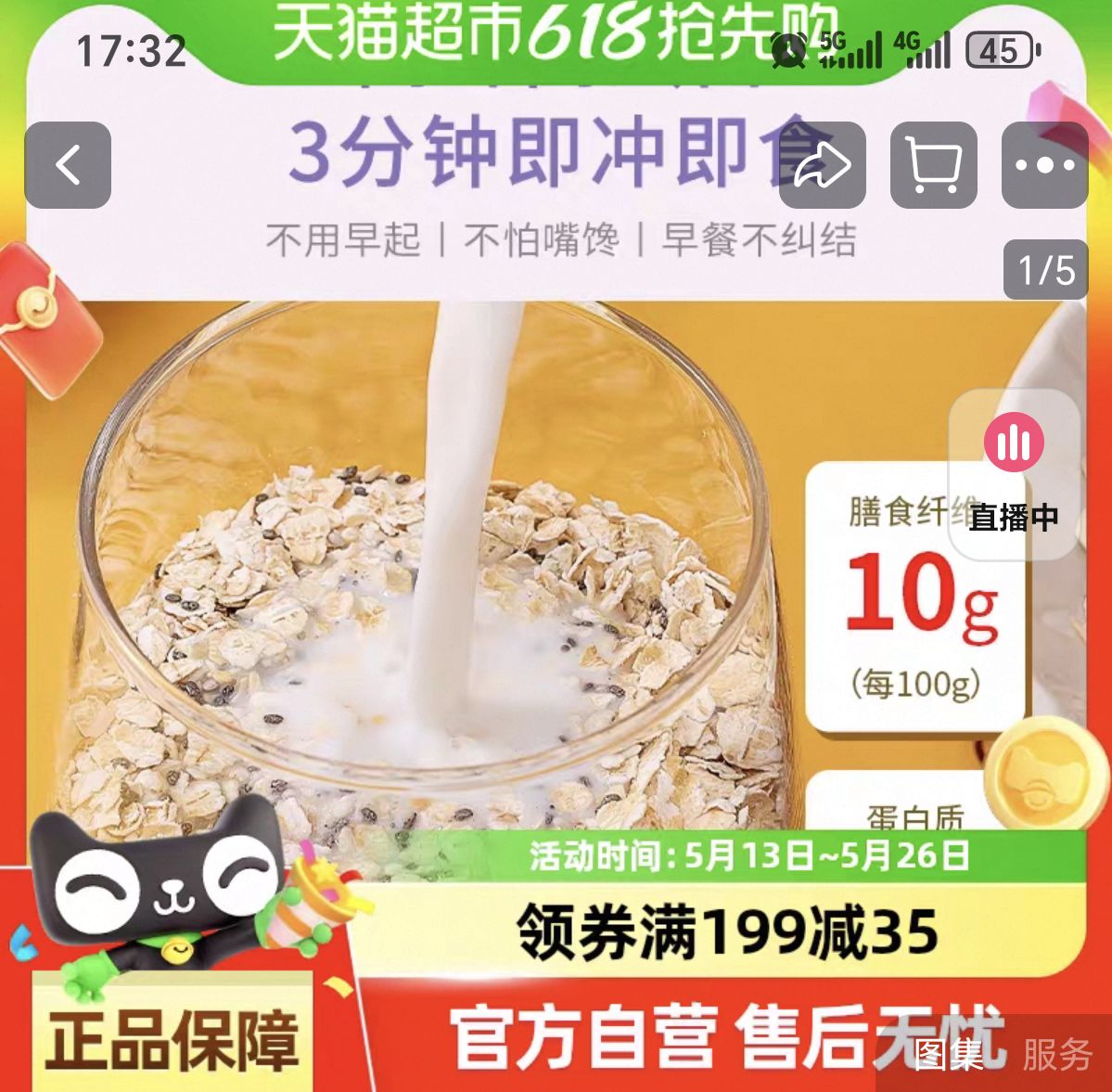Share this oatmeal product
Image resolution: width=1112 pixels, height=1092 pixels.
[822, 165]
